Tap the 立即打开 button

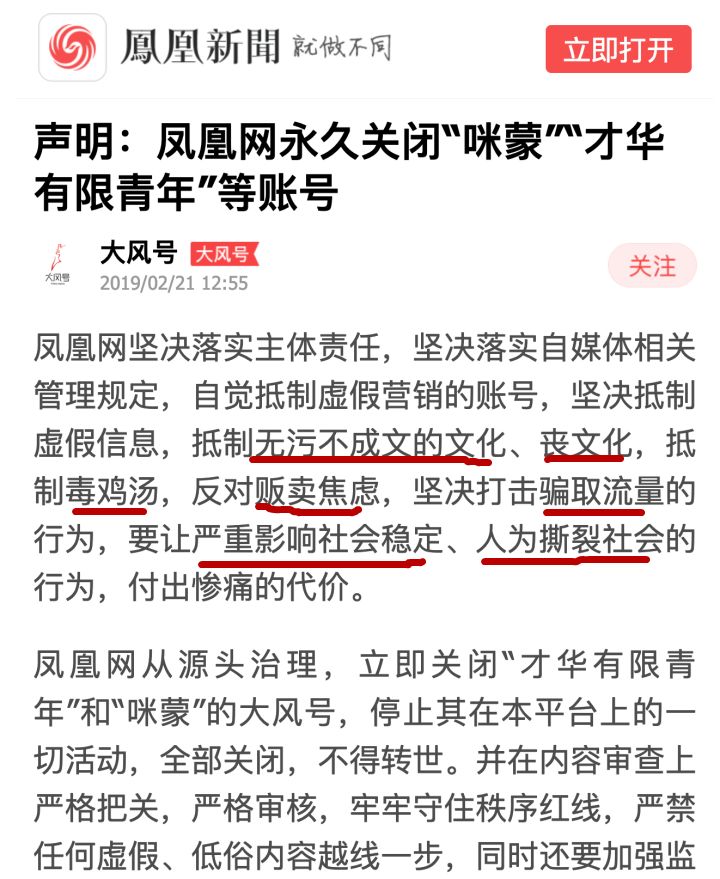(x=618, y=49)
